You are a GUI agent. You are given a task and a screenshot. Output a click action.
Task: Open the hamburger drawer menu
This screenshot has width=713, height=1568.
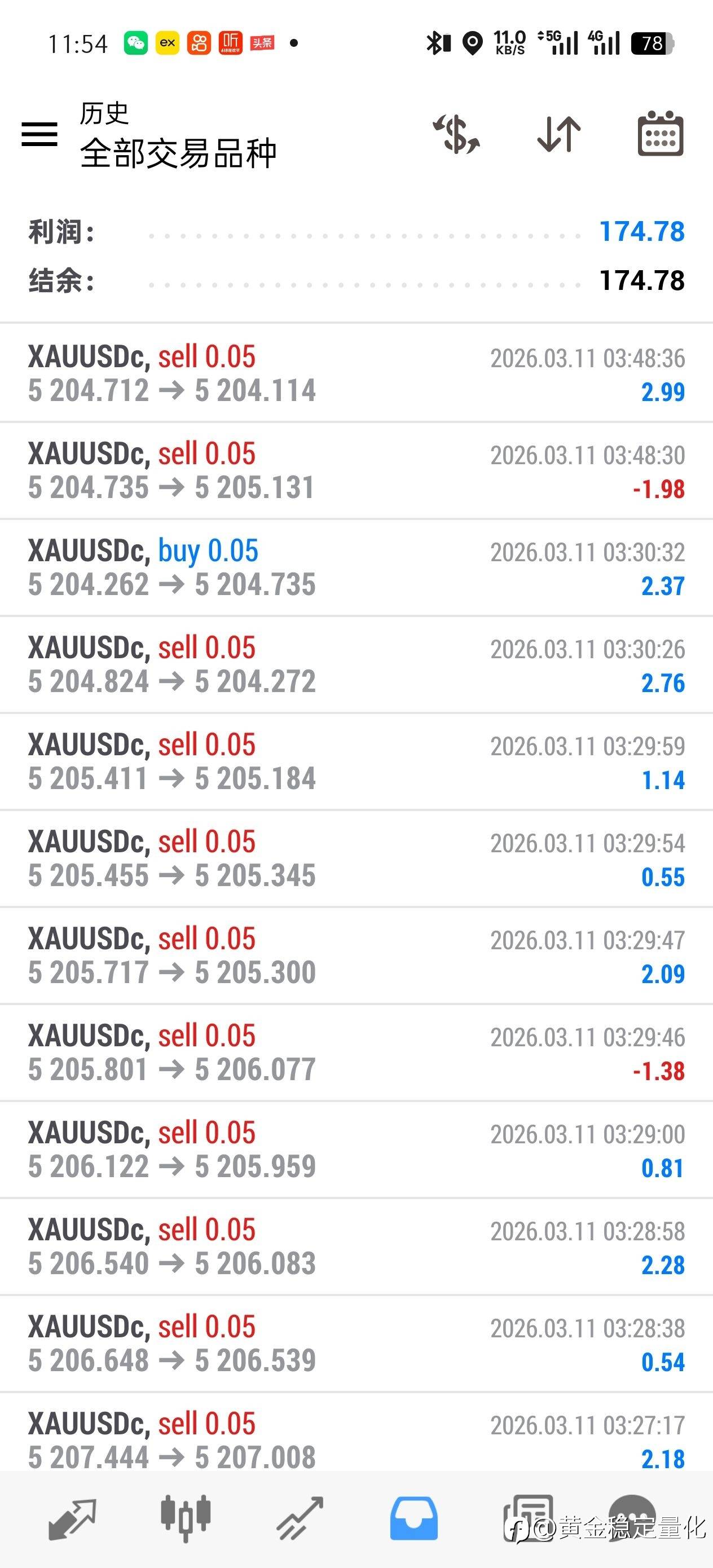coord(39,134)
